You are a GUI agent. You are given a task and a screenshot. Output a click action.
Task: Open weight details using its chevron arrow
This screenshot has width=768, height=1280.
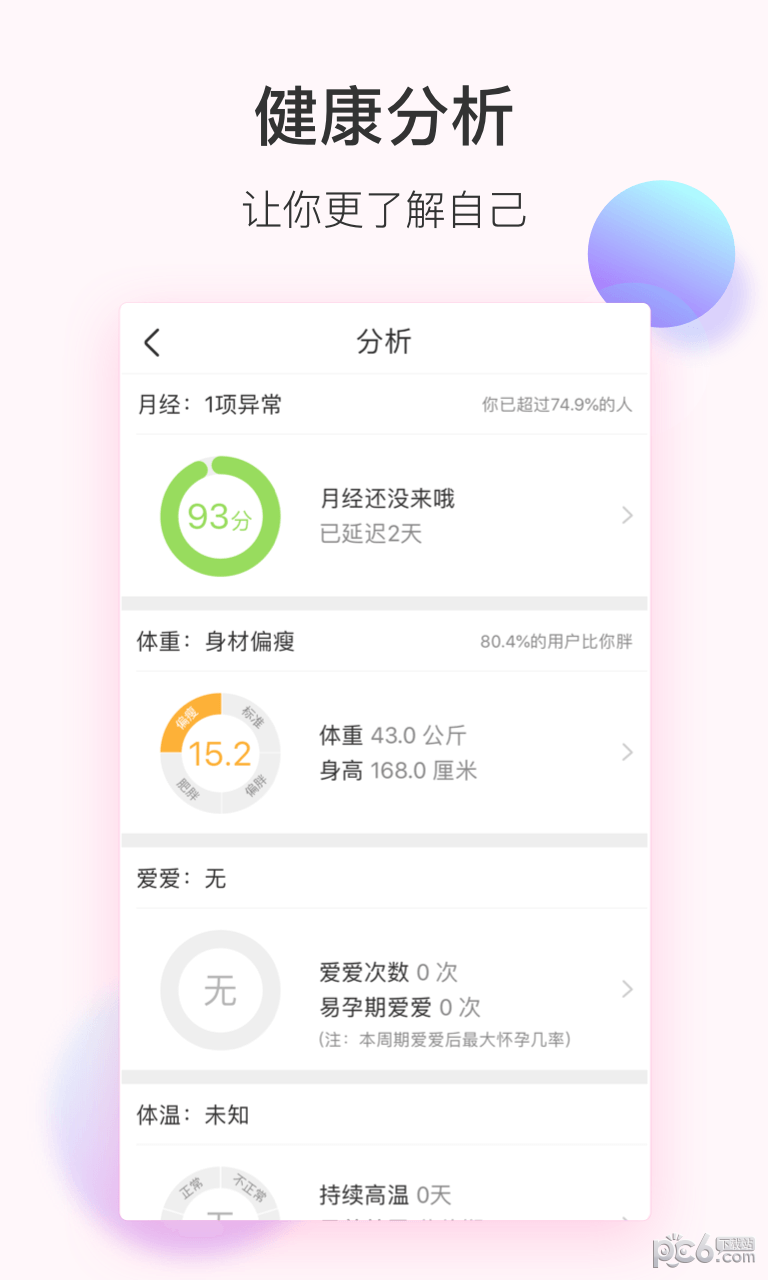tap(627, 752)
